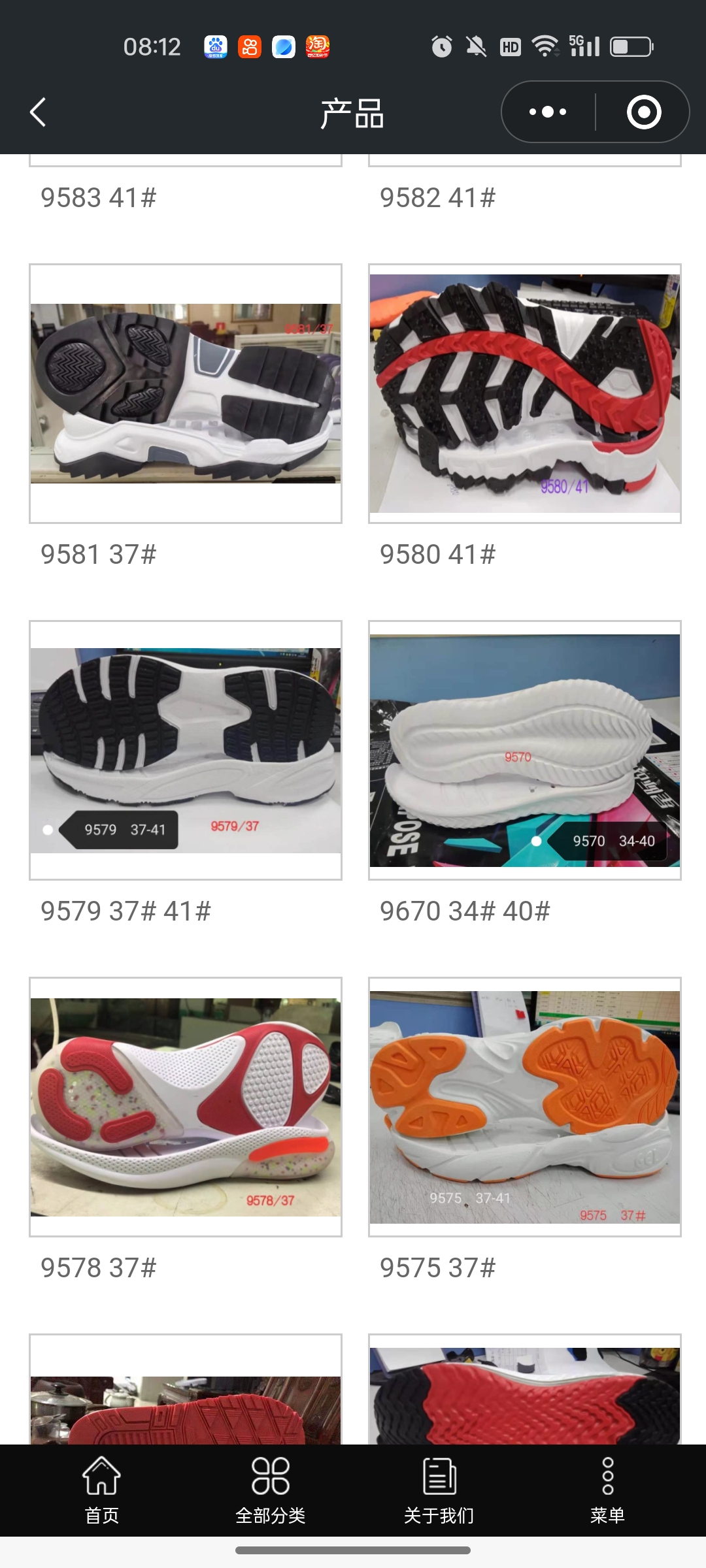
Task: View product 9579 37# 41#
Action: point(186,750)
